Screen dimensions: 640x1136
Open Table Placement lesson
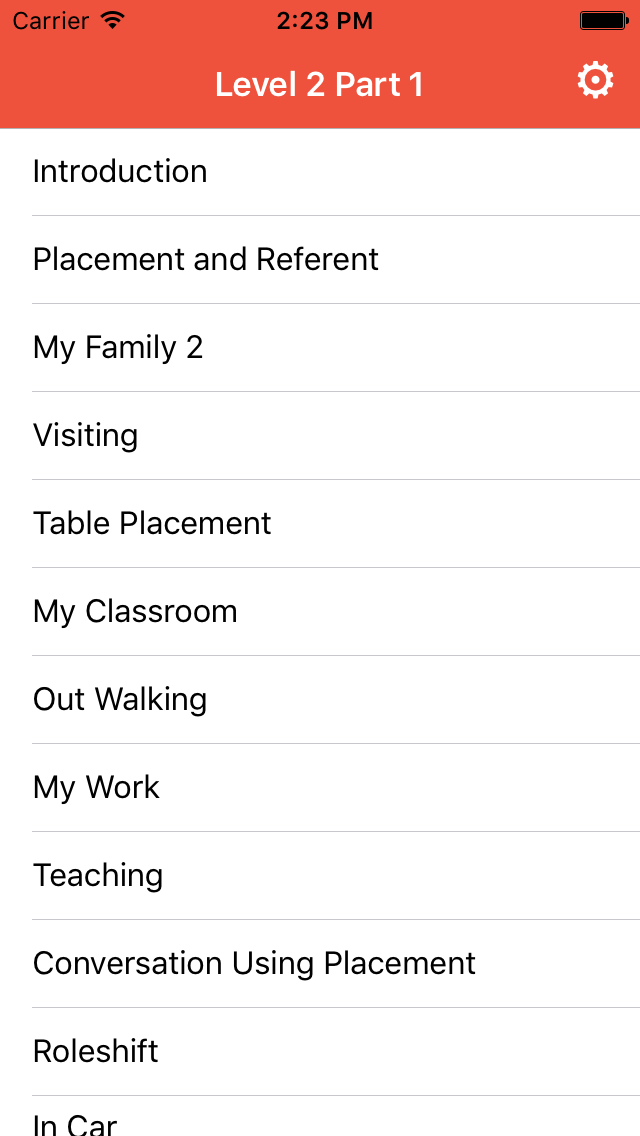320,523
